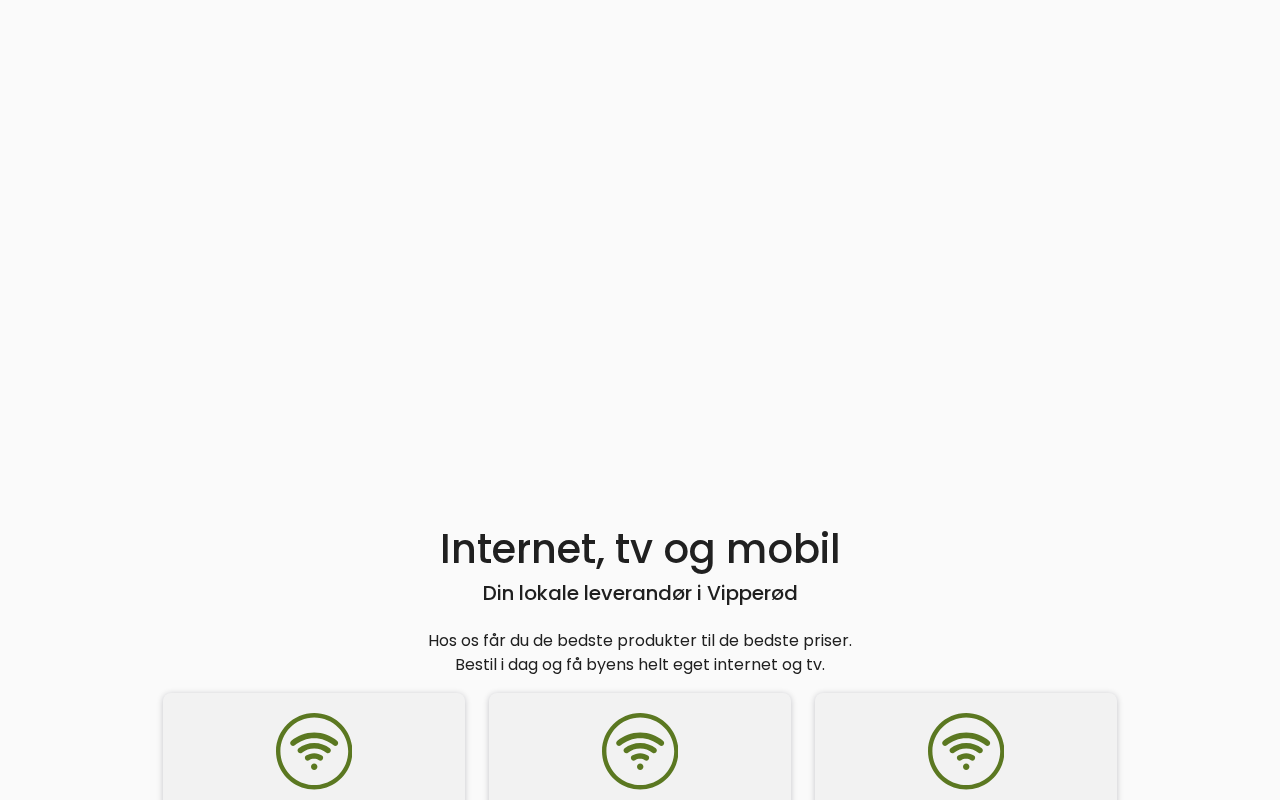Open the third internet package card
Image resolution: width=1280 pixels, height=800 pixels.
pos(966,750)
